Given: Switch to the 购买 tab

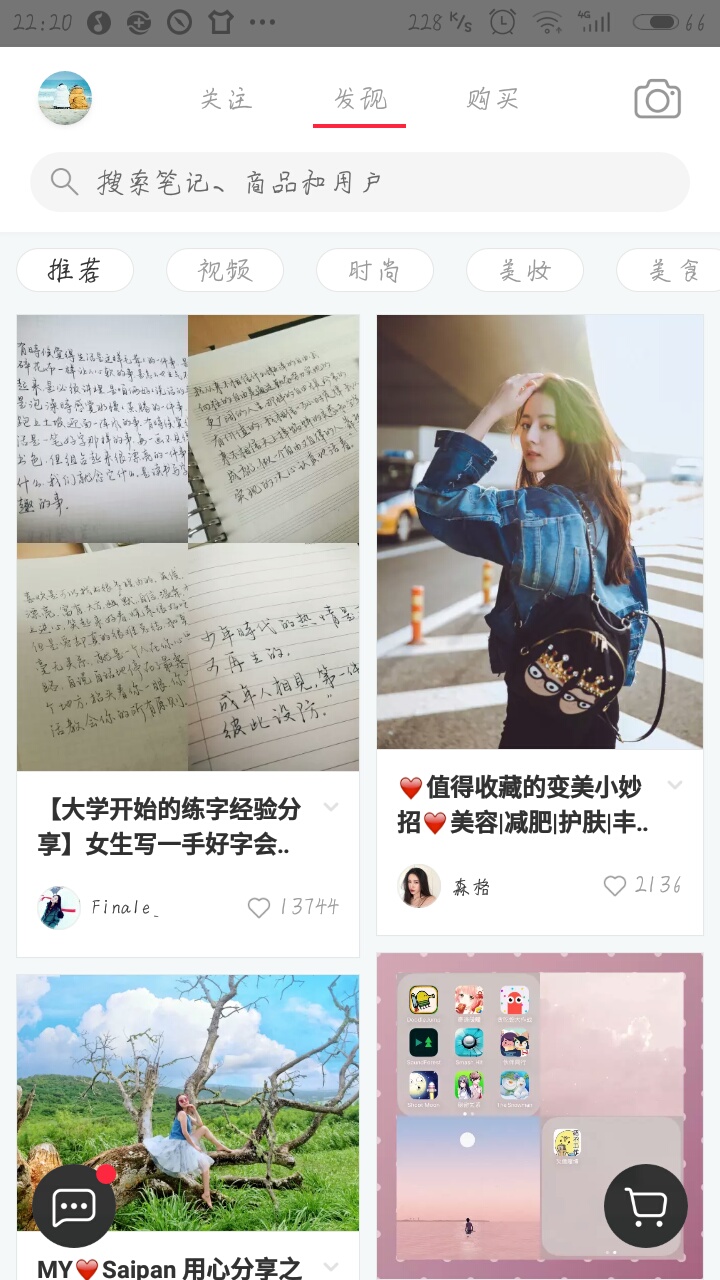Looking at the screenshot, I should pyautogui.click(x=492, y=99).
